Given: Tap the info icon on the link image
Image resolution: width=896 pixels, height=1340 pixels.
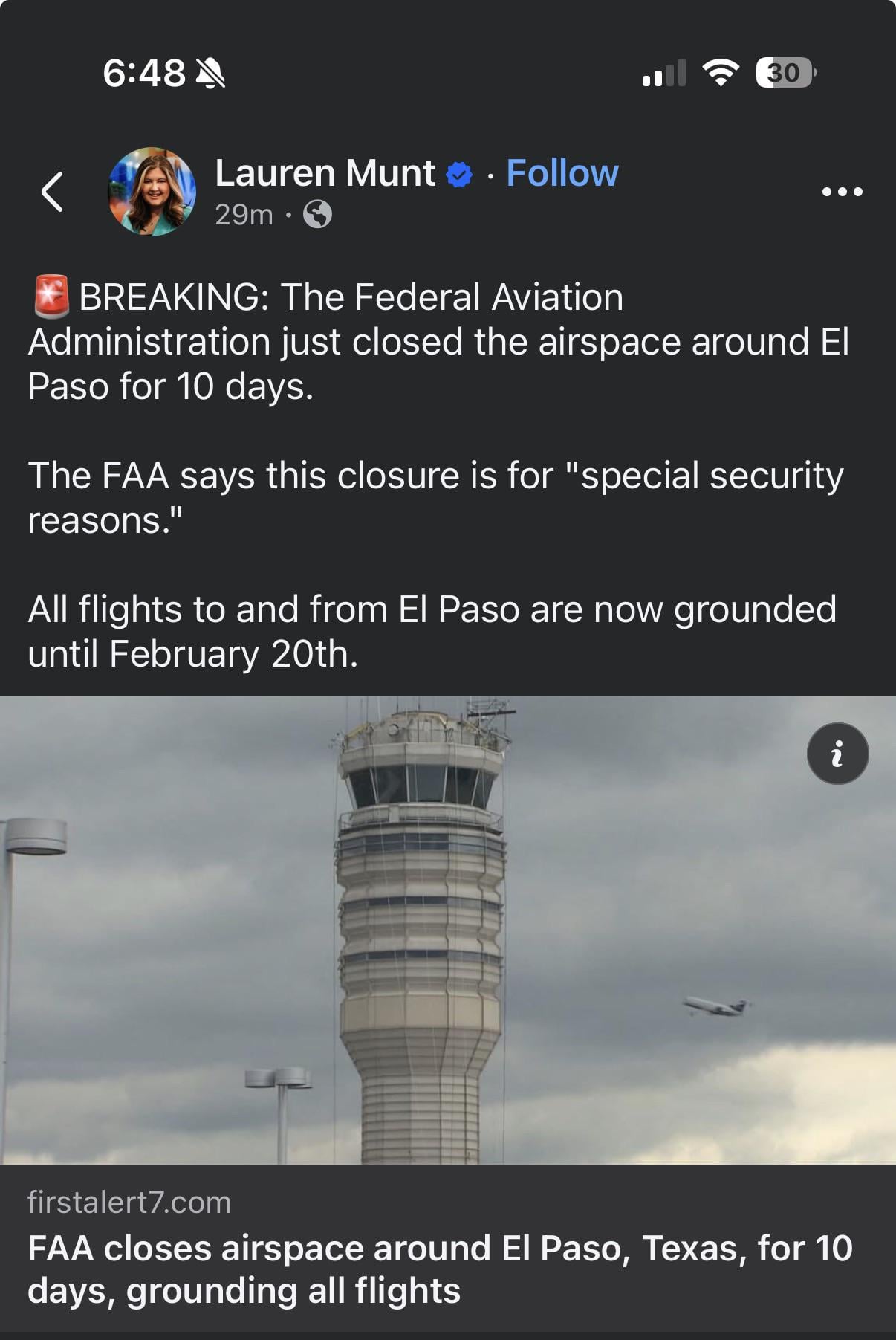Looking at the screenshot, I should pos(837,754).
